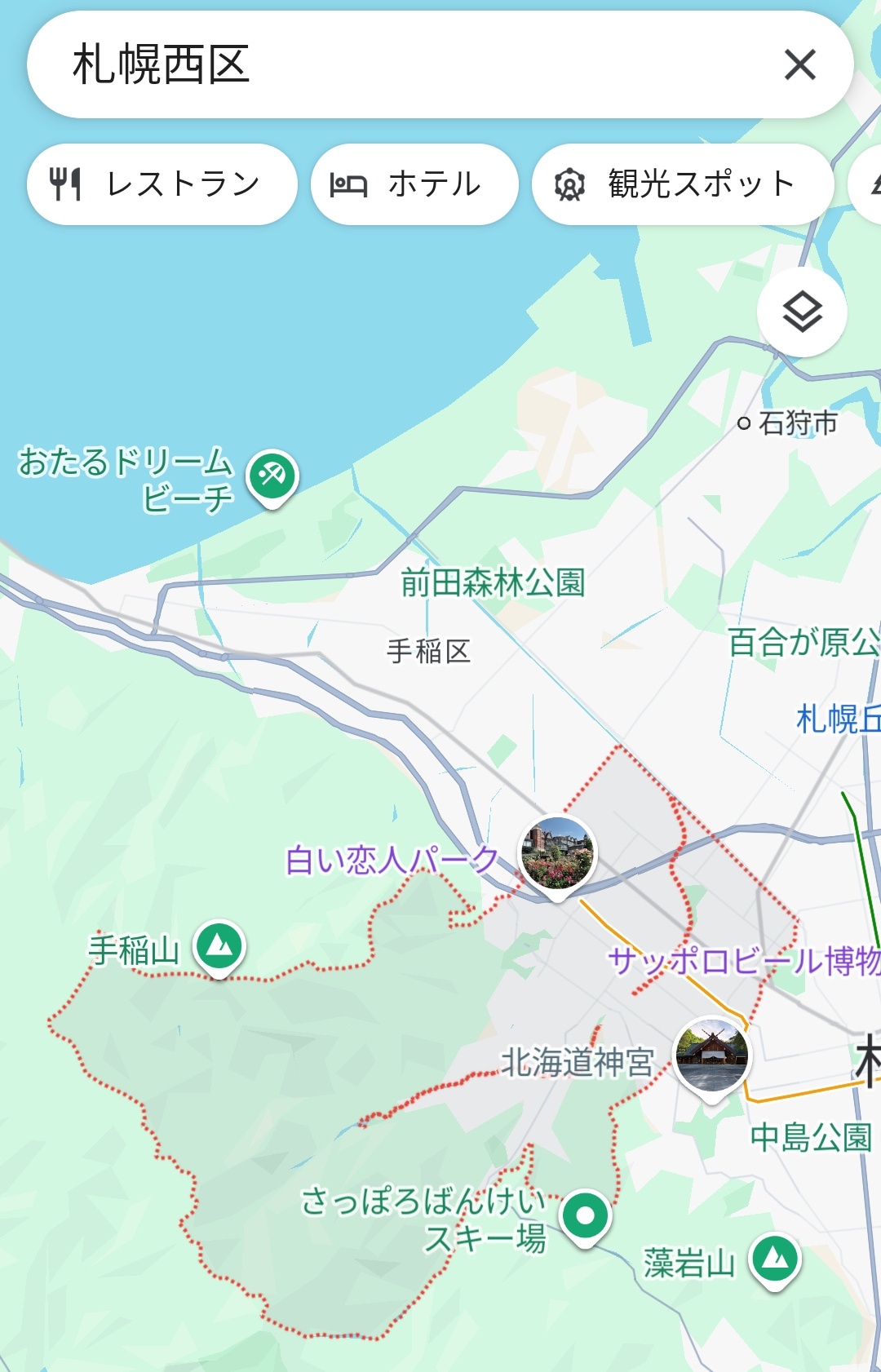Select the 観光スポット filter chip
The image size is (881, 1372).
click(682, 184)
